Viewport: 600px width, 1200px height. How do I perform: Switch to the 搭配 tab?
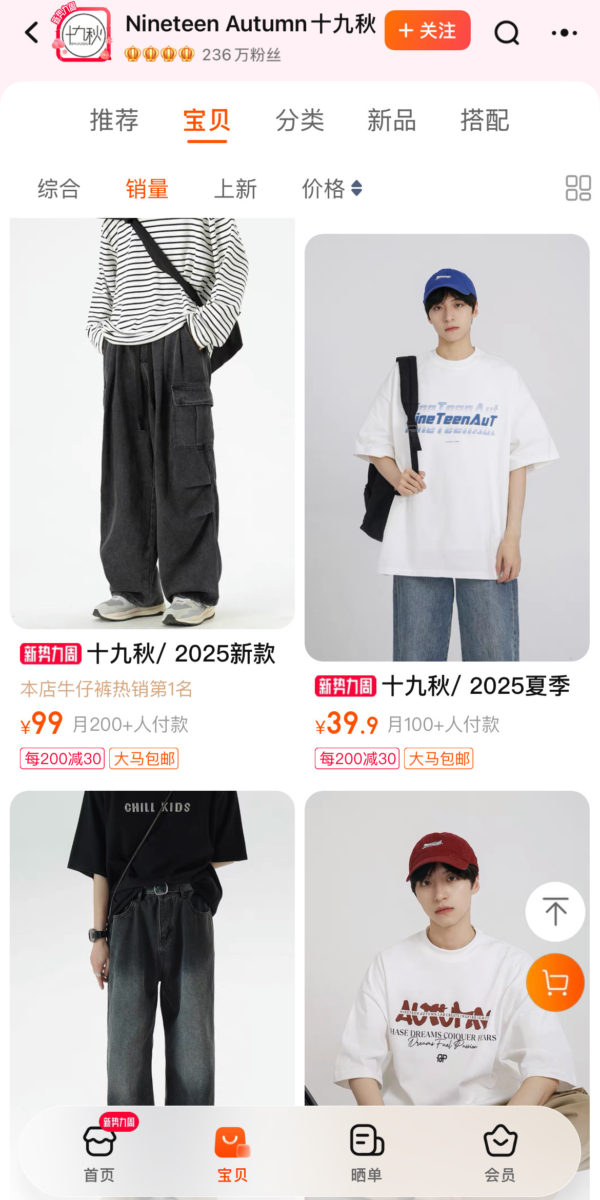click(485, 121)
